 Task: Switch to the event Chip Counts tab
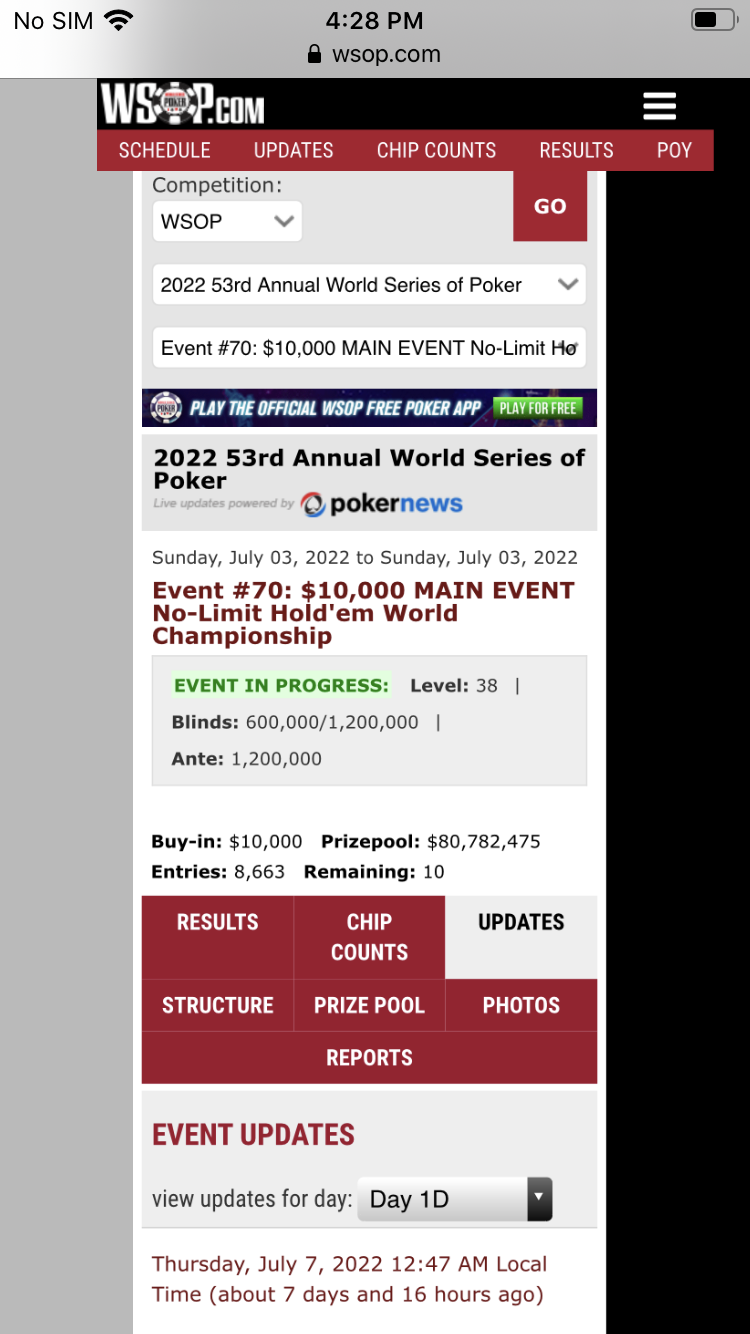pos(369,937)
